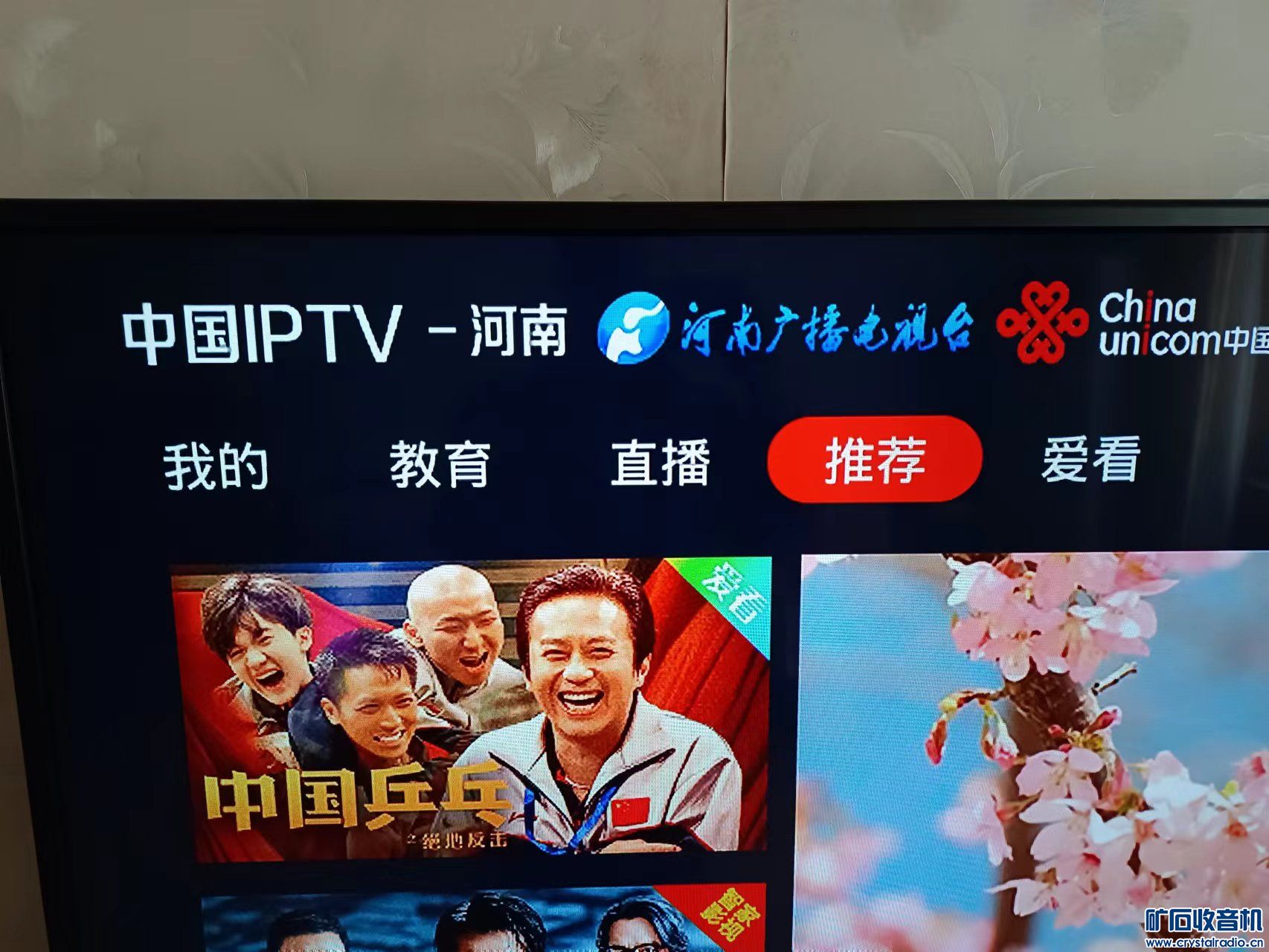
Task: Select the 推荐 tab
Action: point(875,459)
